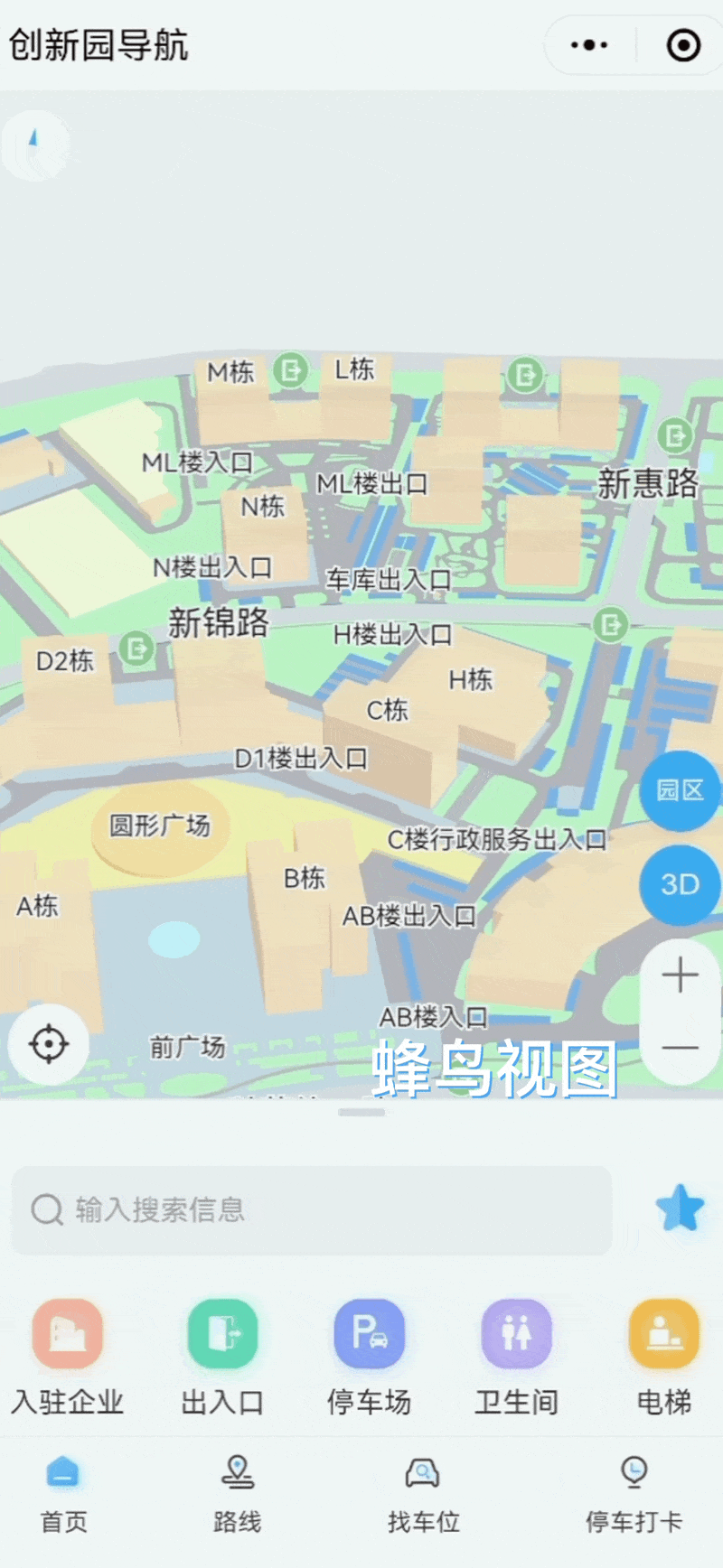Click the zoom in plus button

click(678, 974)
